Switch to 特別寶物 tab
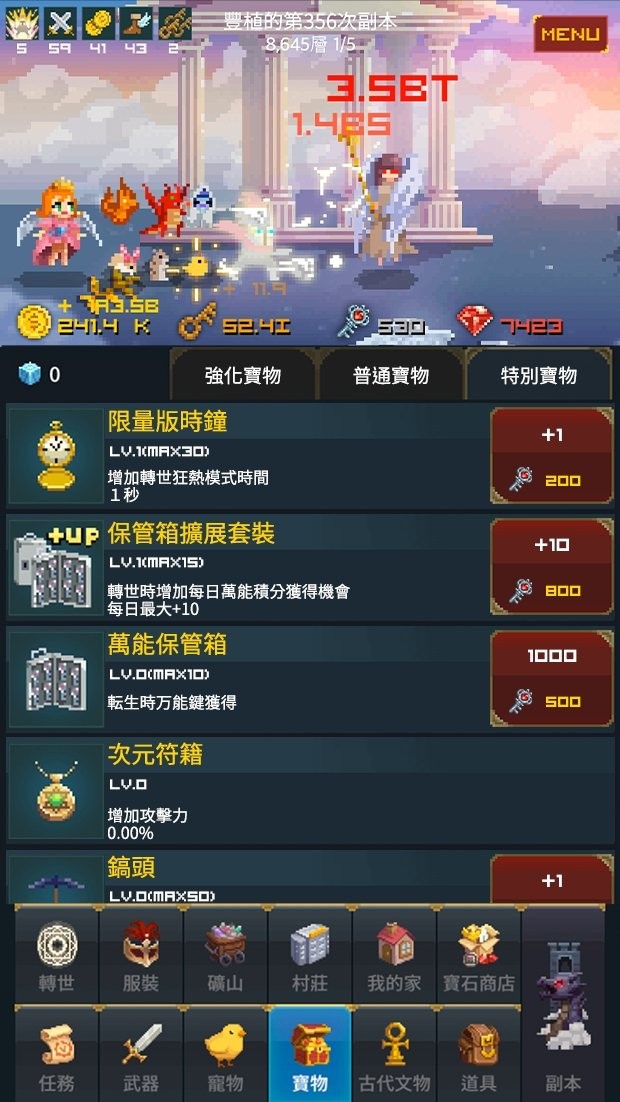The height and width of the screenshot is (1102, 620). (538, 375)
